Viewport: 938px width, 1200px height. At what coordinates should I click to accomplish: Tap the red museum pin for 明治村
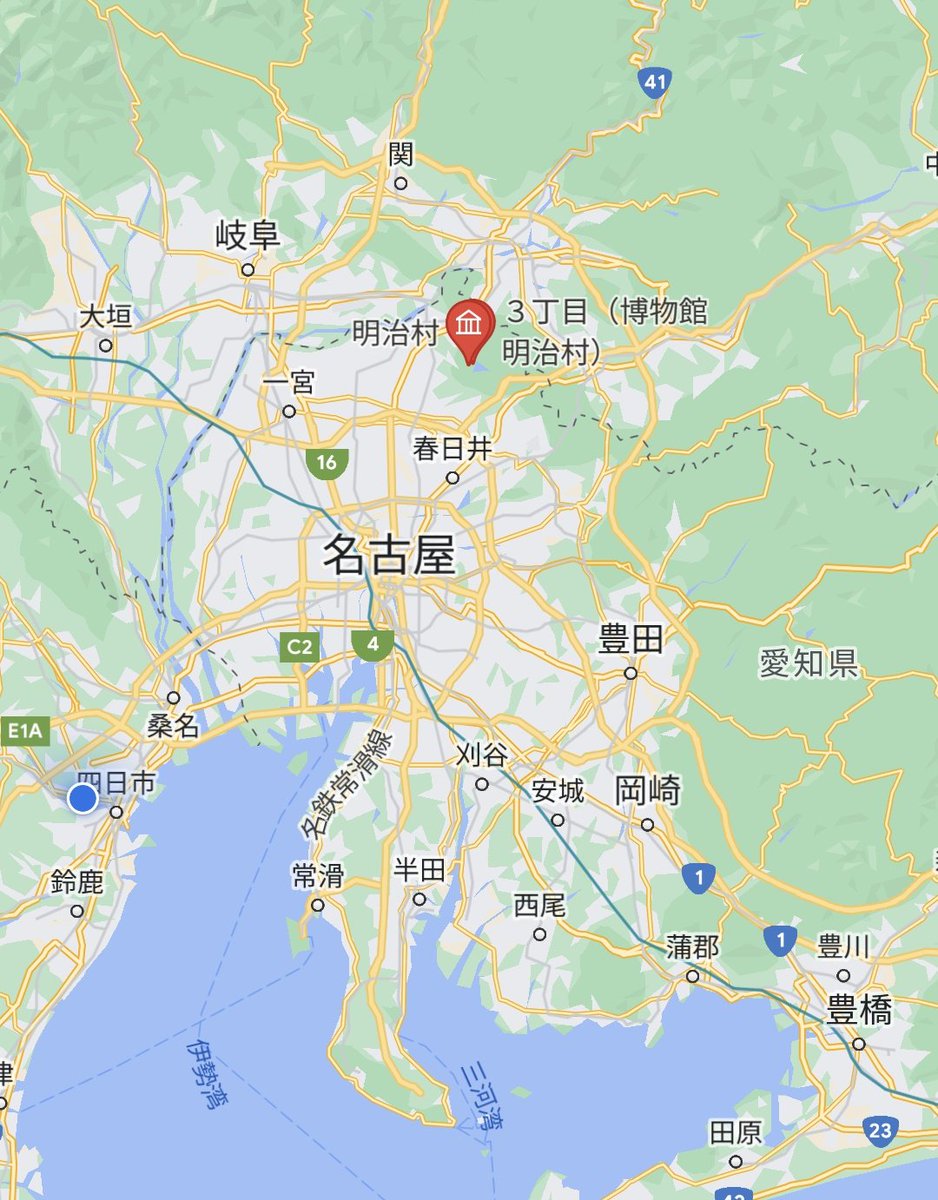click(x=470, y=326)
